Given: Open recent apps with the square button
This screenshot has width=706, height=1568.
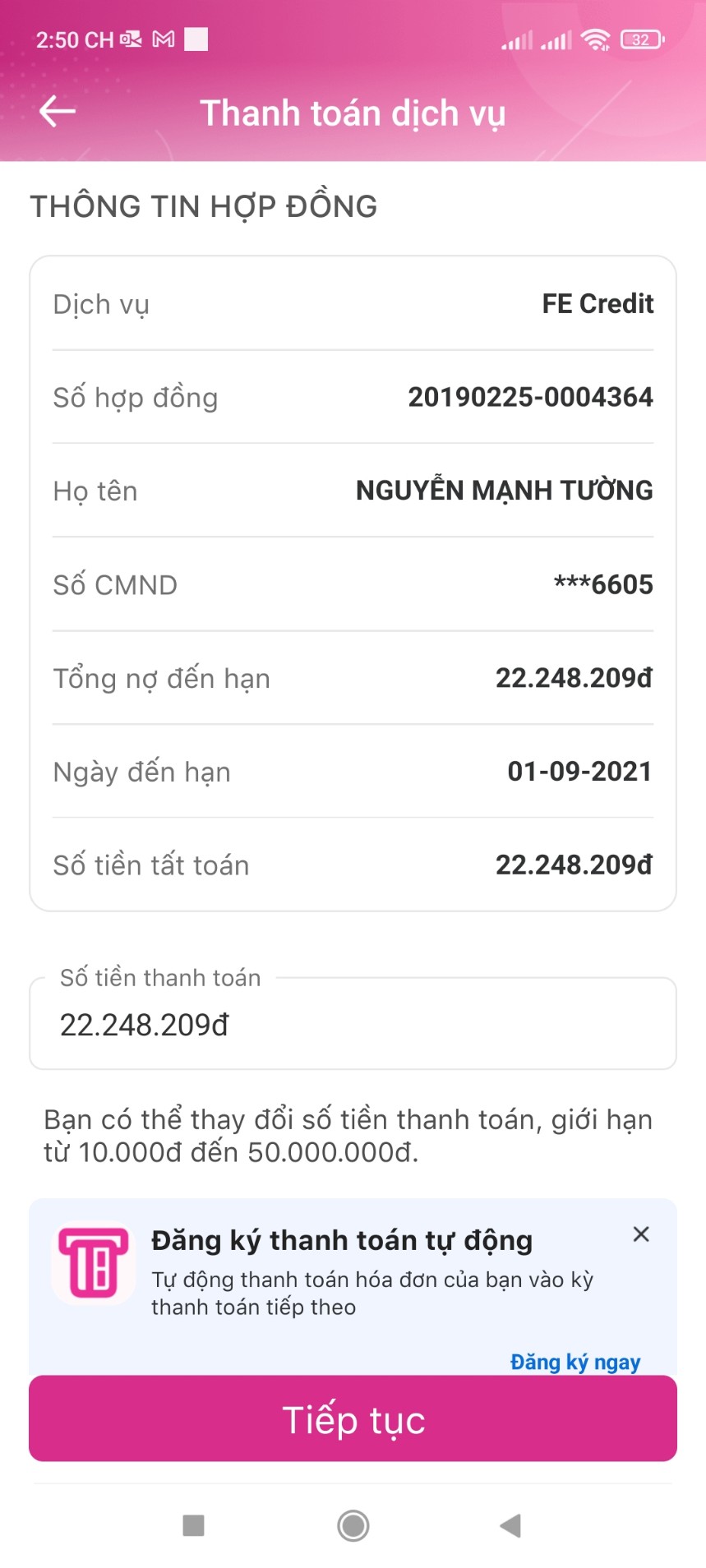Looking at the screenshot, I should click(x=193, y=1526).
